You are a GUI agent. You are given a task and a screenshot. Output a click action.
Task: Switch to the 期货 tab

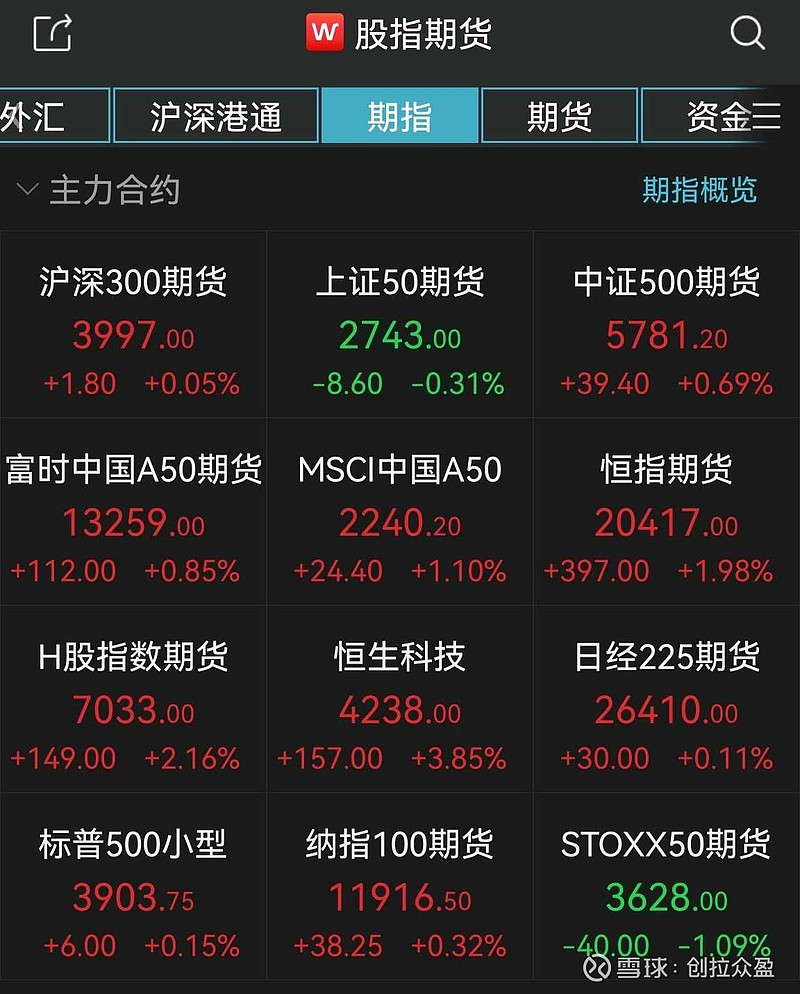click(x=559, y=115)
